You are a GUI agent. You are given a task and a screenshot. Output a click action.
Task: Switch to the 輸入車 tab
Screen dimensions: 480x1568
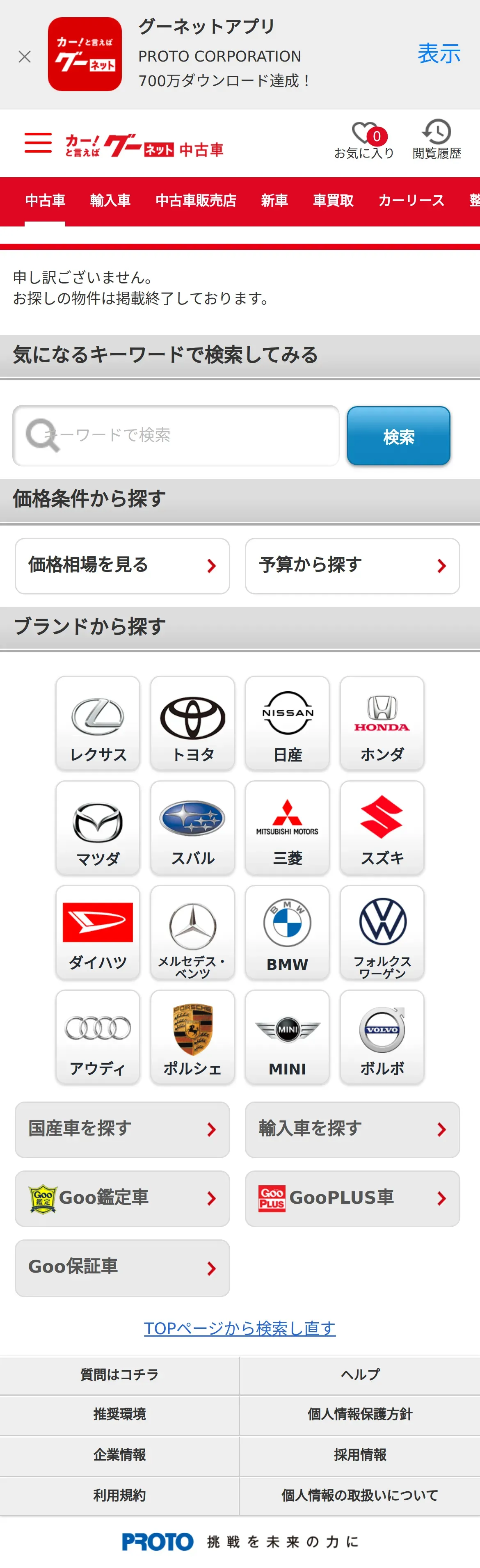pos(110,200)
